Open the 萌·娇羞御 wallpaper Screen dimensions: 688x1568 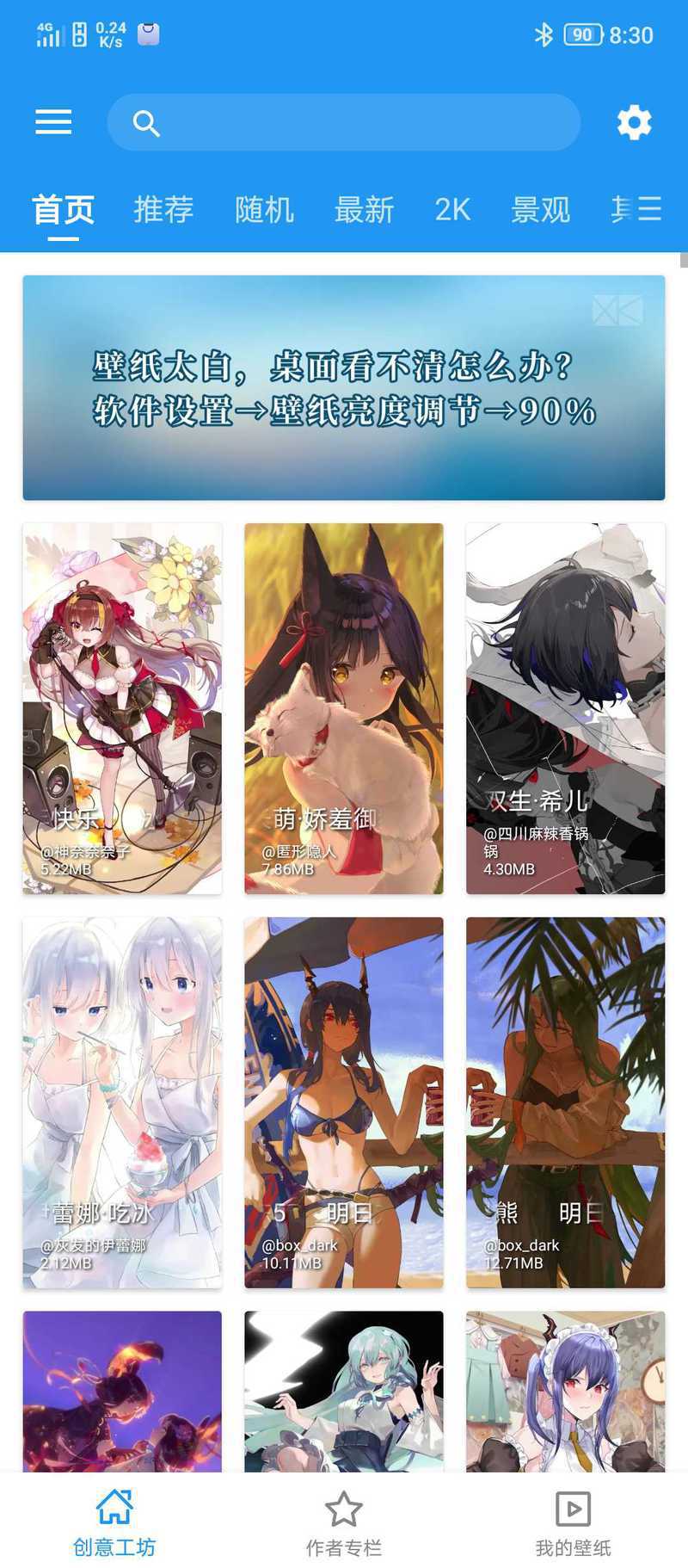tap(344, 708)
